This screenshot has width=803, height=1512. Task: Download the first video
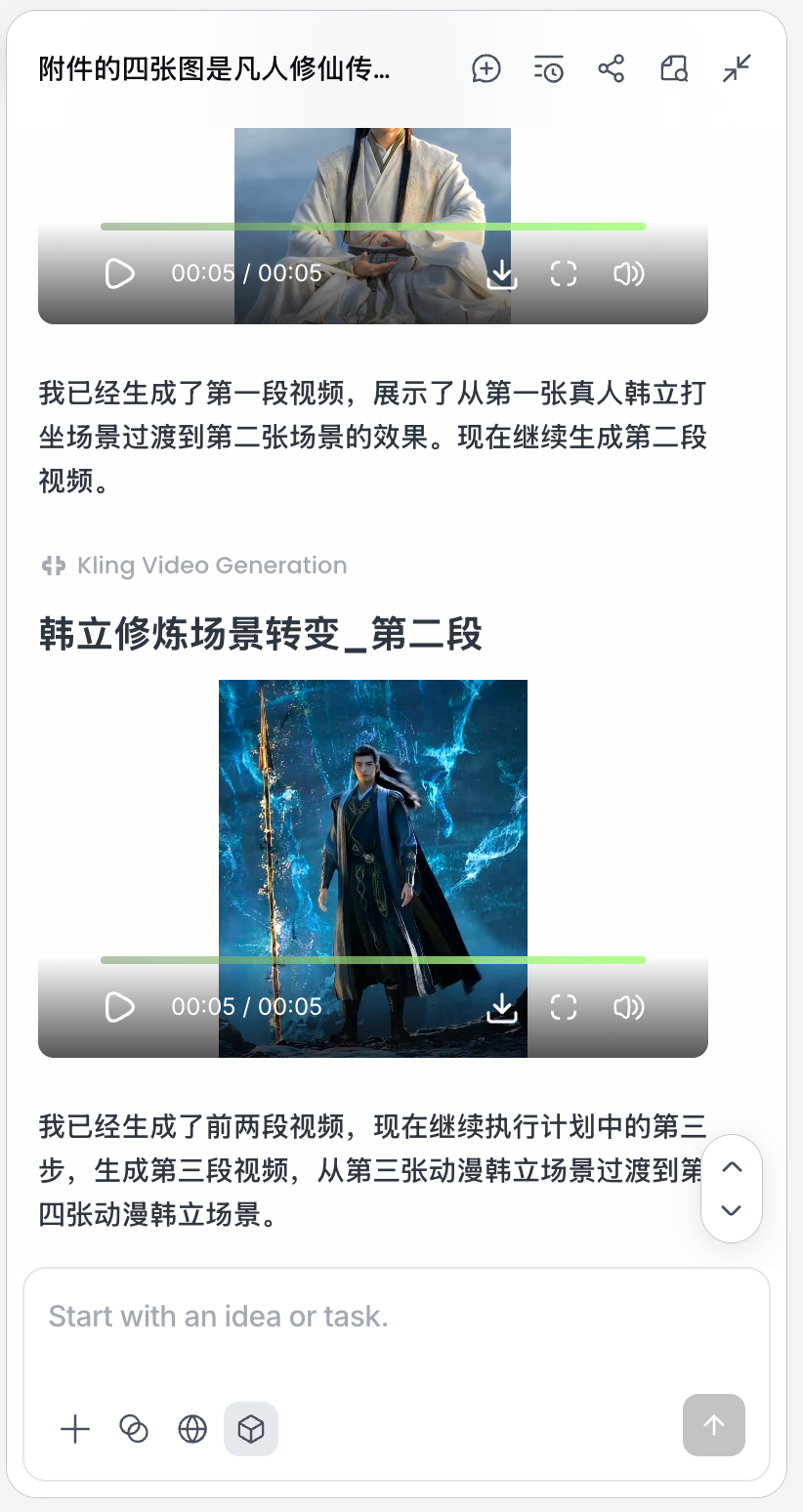tap(502, 273)
